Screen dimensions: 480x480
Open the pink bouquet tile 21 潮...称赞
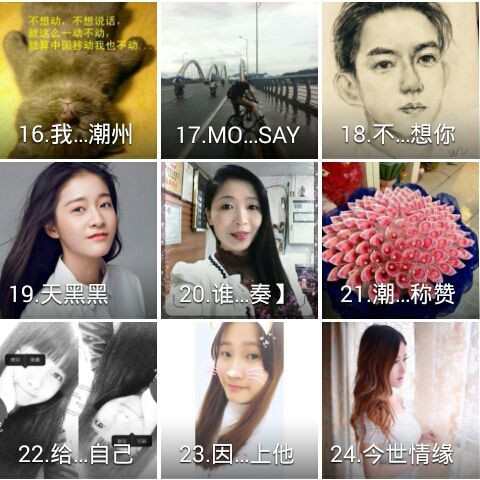tap(401, 240)
